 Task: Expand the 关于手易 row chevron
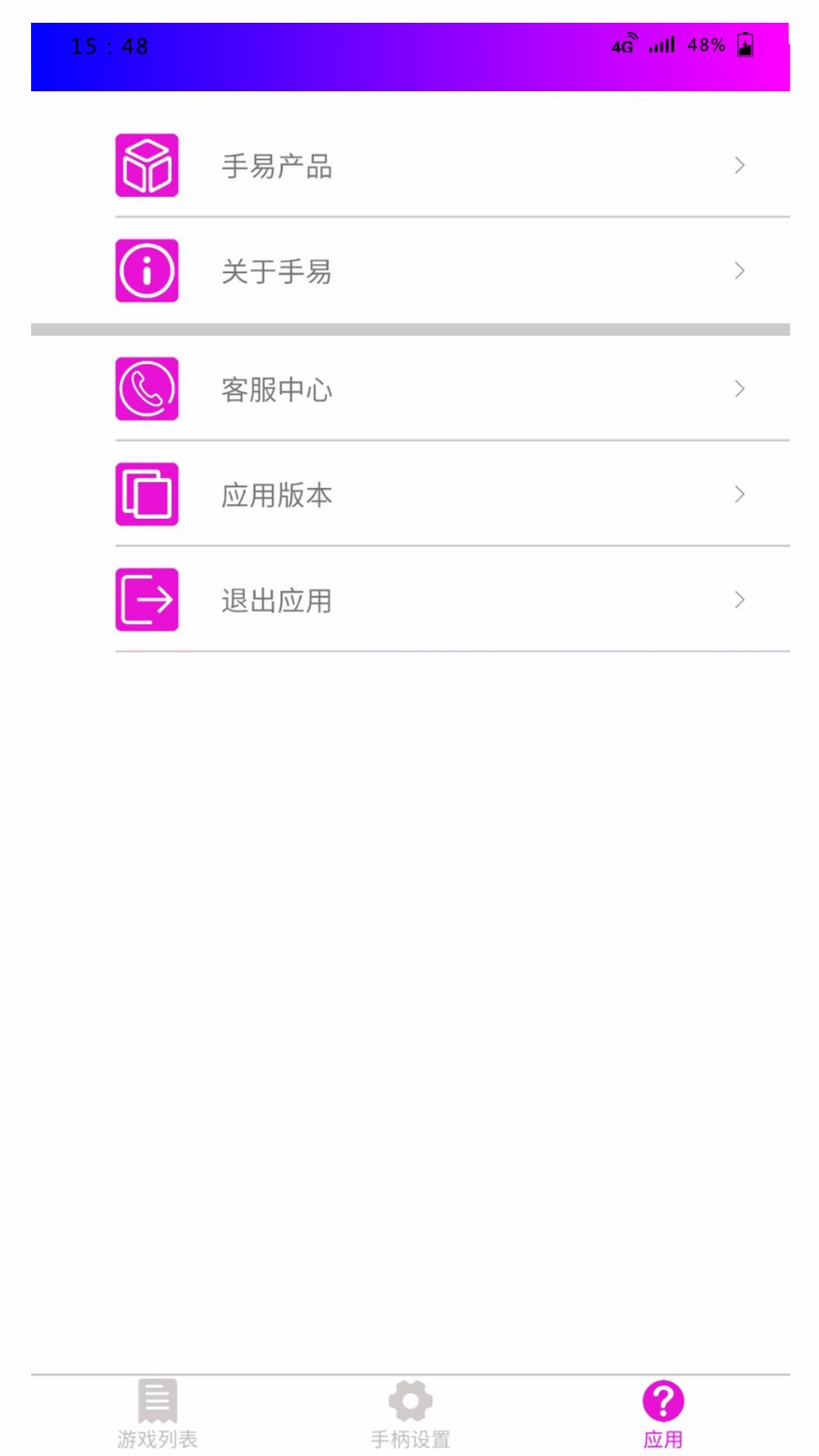click(x=739, y=270)
